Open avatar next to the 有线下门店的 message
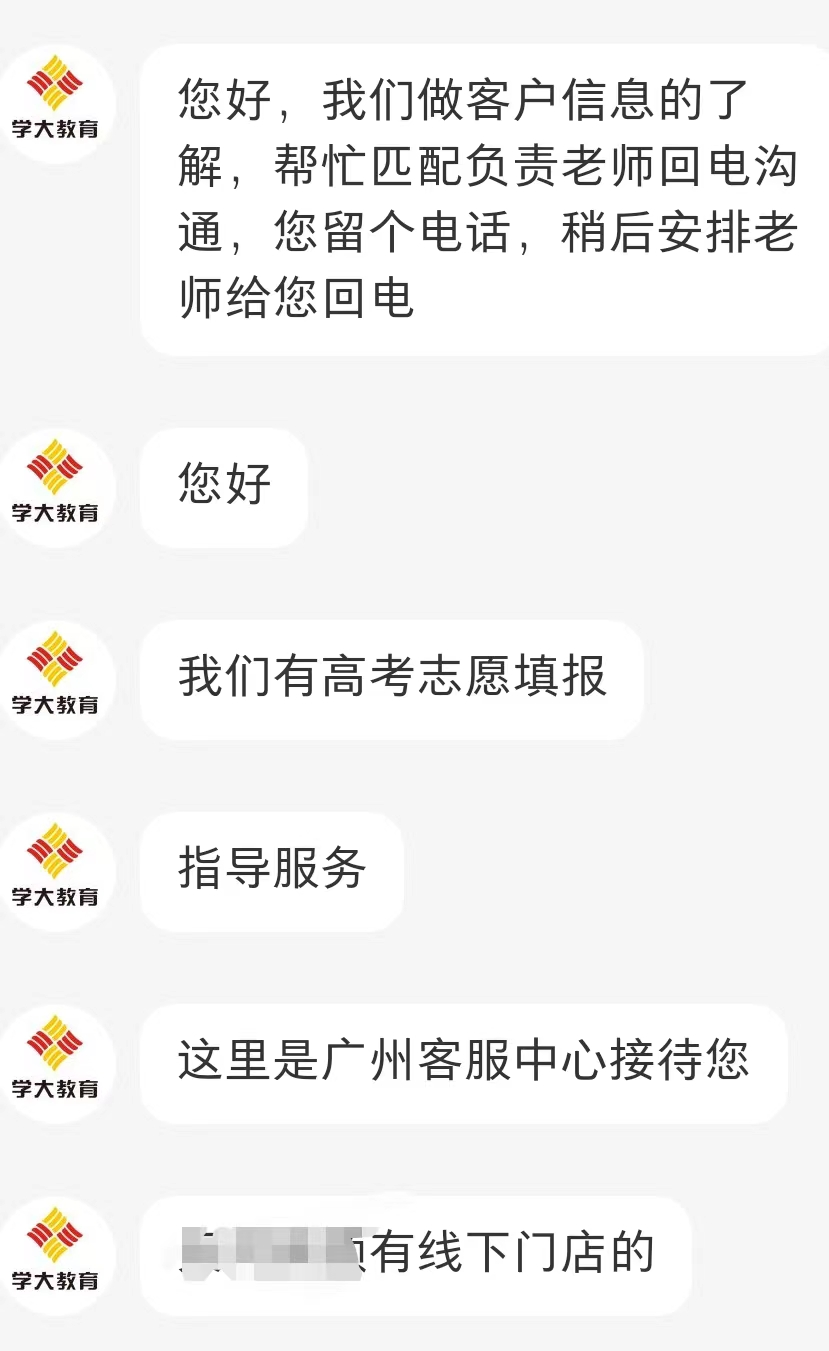This screenshot has width=829, height=1351. pos(56,1256)
